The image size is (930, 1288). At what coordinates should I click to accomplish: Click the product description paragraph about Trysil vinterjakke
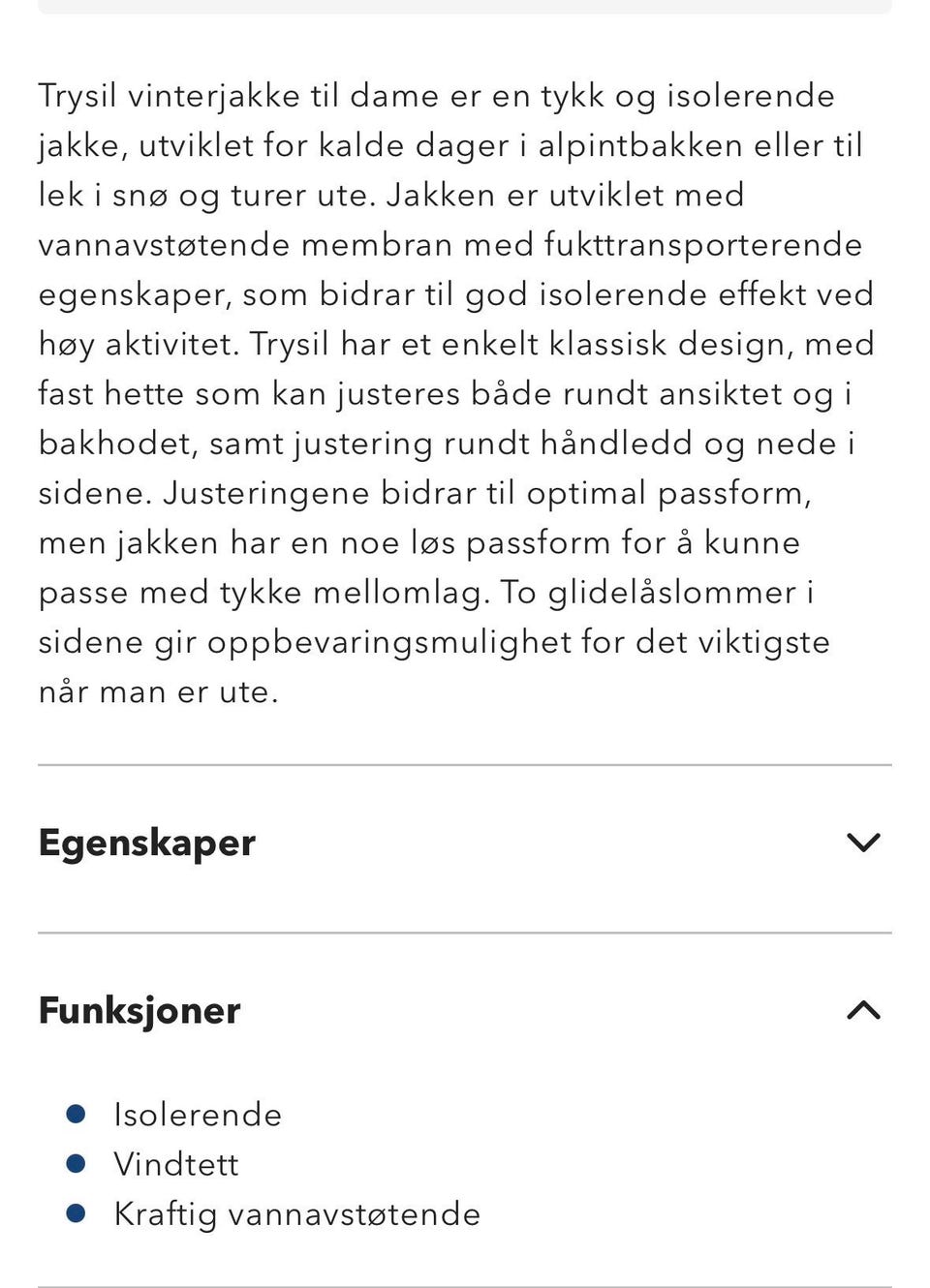coord(455,392)
